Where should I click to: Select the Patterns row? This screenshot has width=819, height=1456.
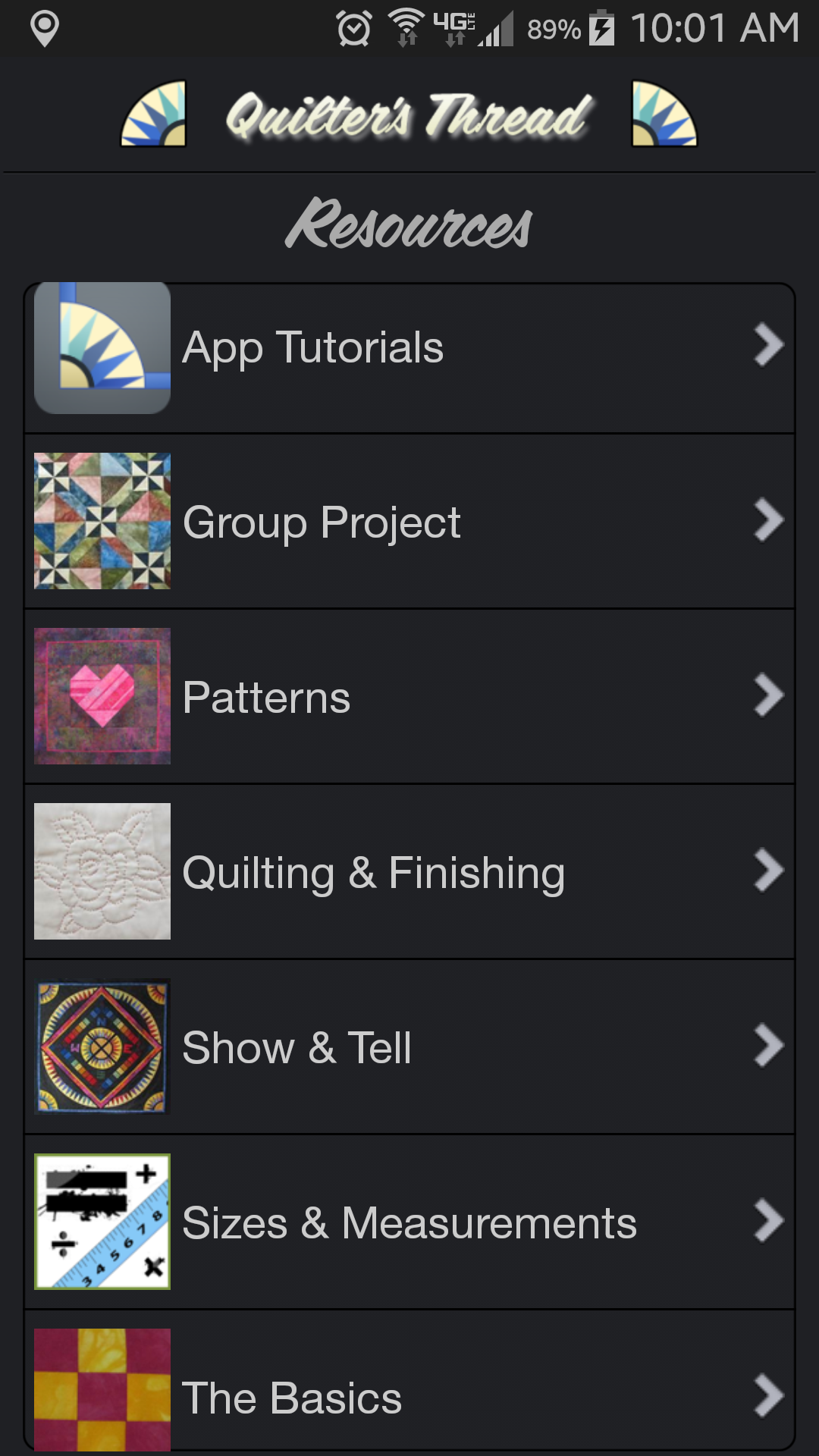[x=409, y=697]
